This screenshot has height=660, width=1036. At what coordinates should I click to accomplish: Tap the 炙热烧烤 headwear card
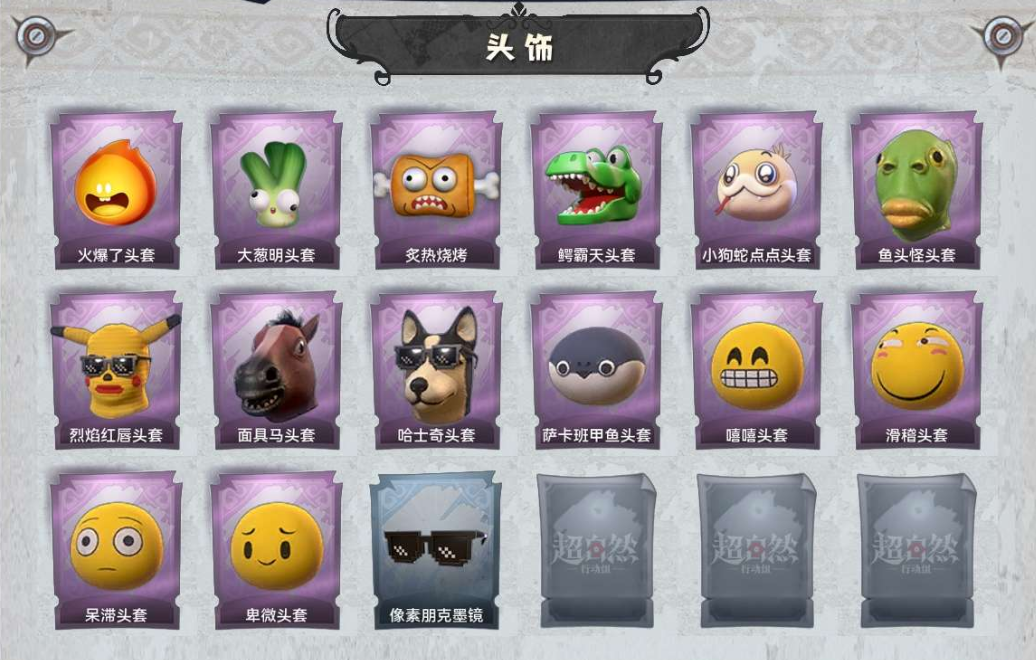(x=436, y=190)
